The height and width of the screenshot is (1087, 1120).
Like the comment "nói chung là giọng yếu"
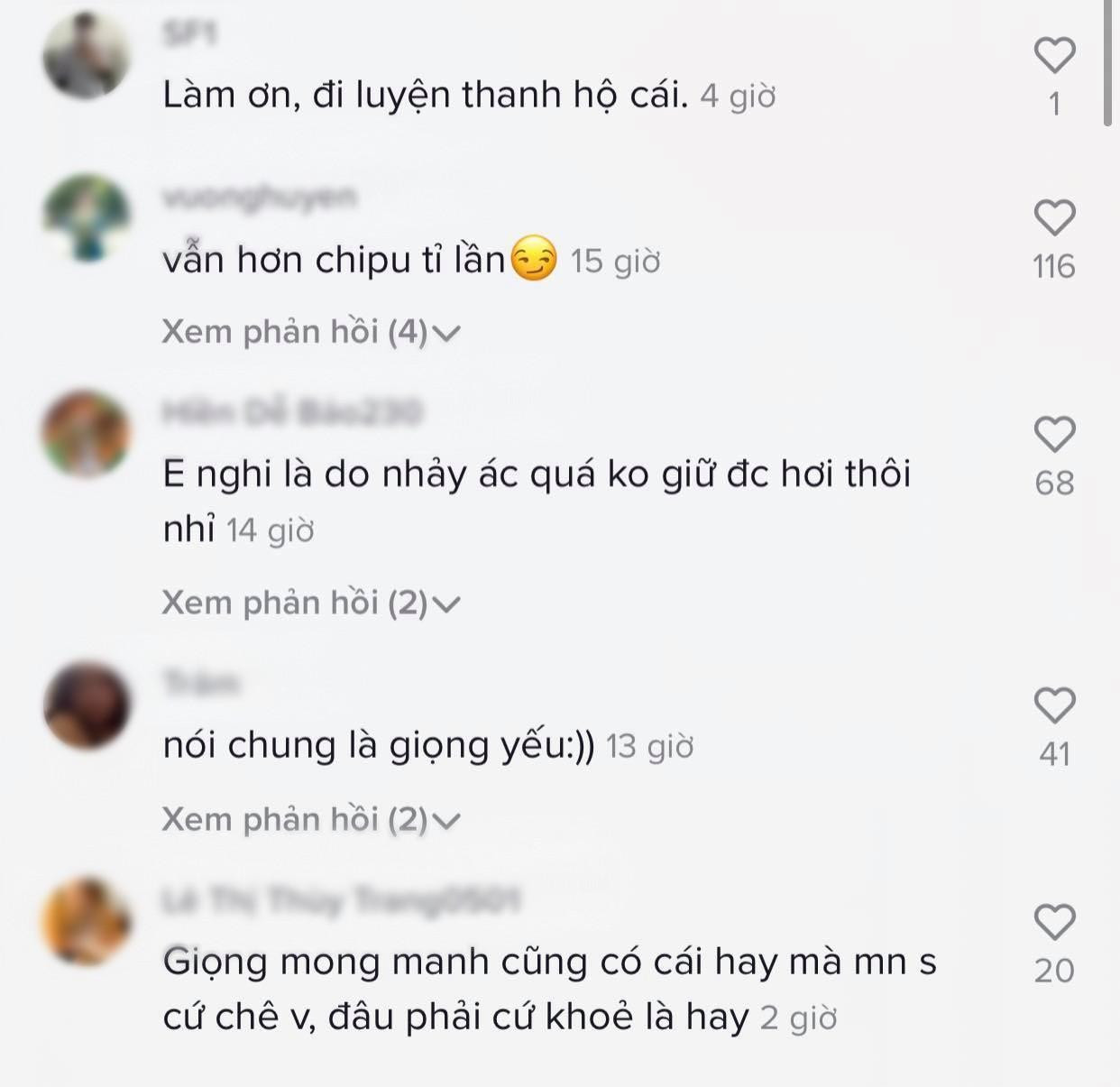tap(1054, 705)
